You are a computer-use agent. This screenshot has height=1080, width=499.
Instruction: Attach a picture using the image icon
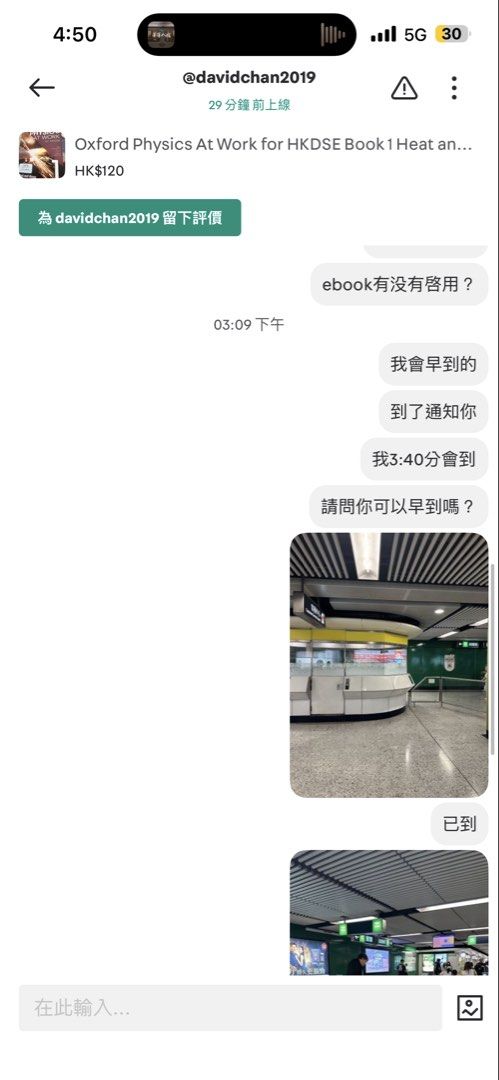tap(470, 1008)
